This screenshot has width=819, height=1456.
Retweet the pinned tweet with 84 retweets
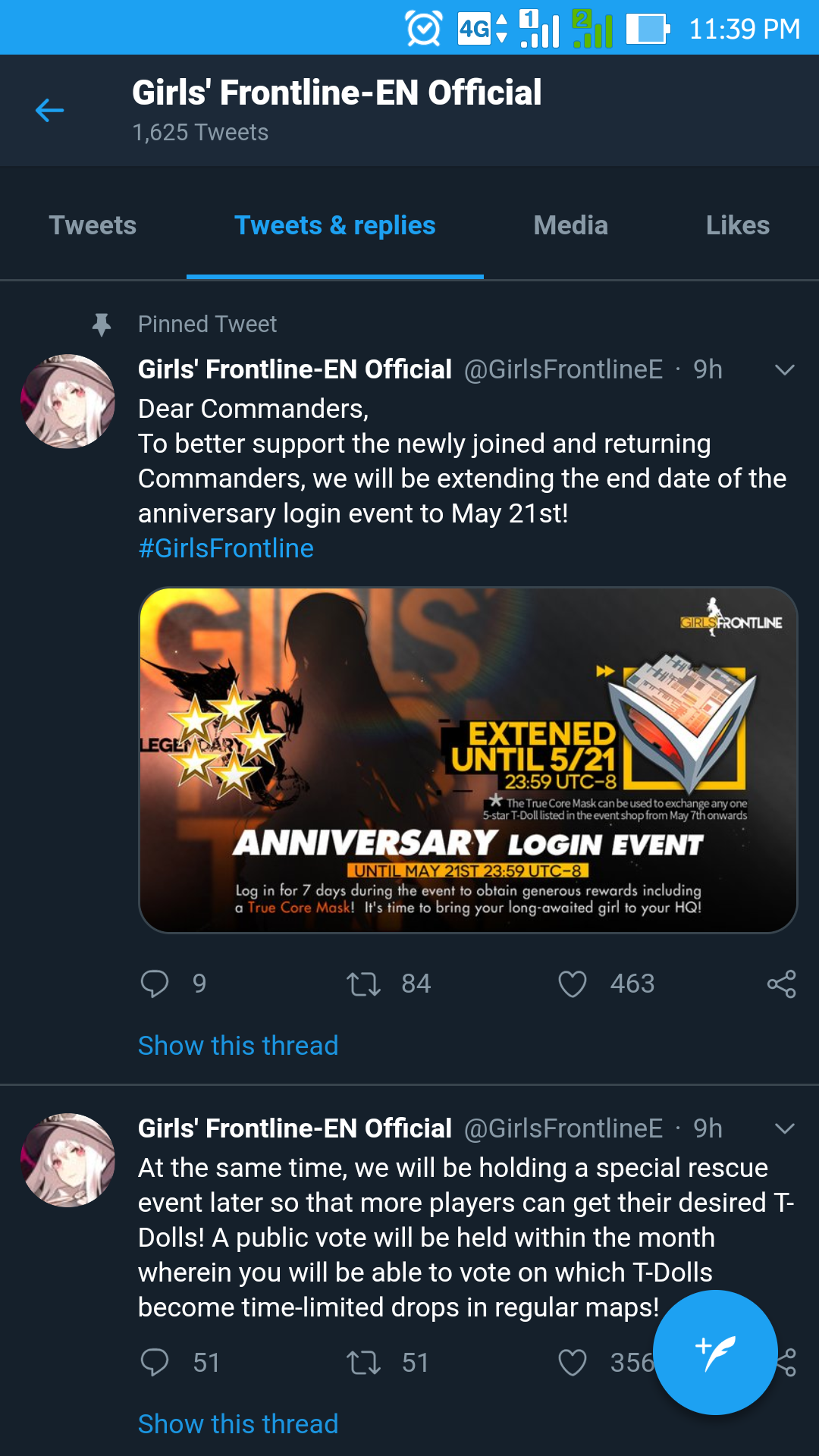pos(363,984)
